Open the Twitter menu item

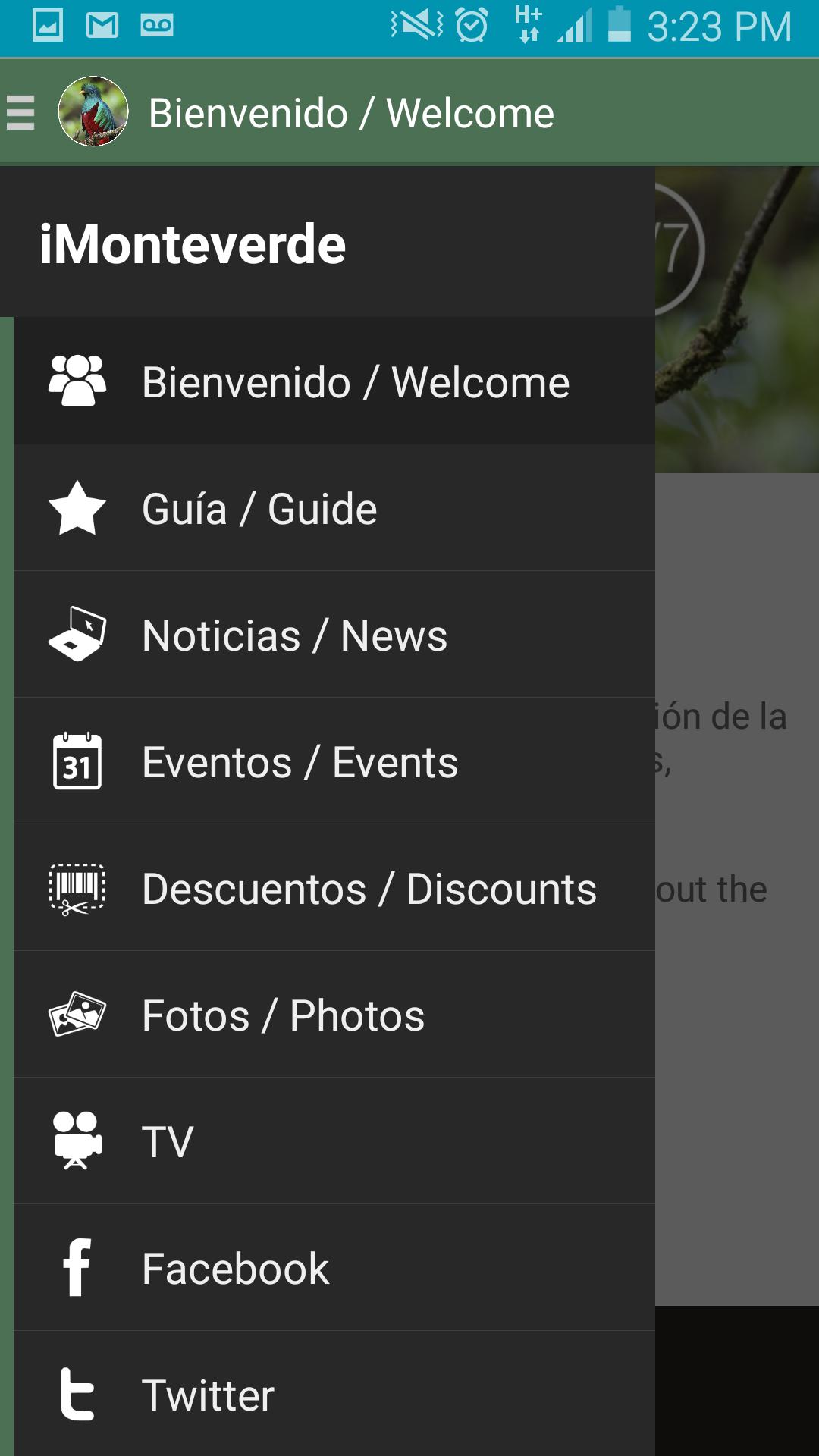(334, 1394)
